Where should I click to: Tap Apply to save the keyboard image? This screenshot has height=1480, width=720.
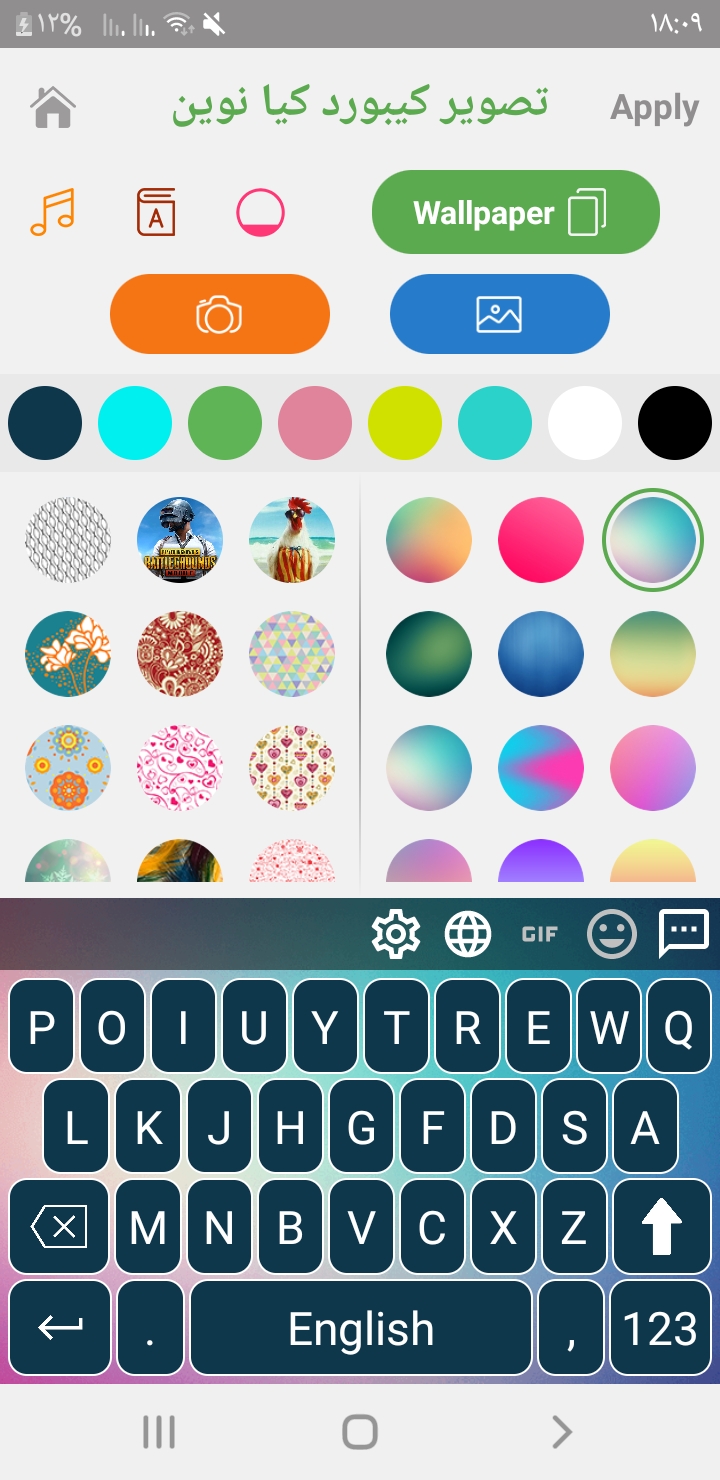tap(654, 108)
